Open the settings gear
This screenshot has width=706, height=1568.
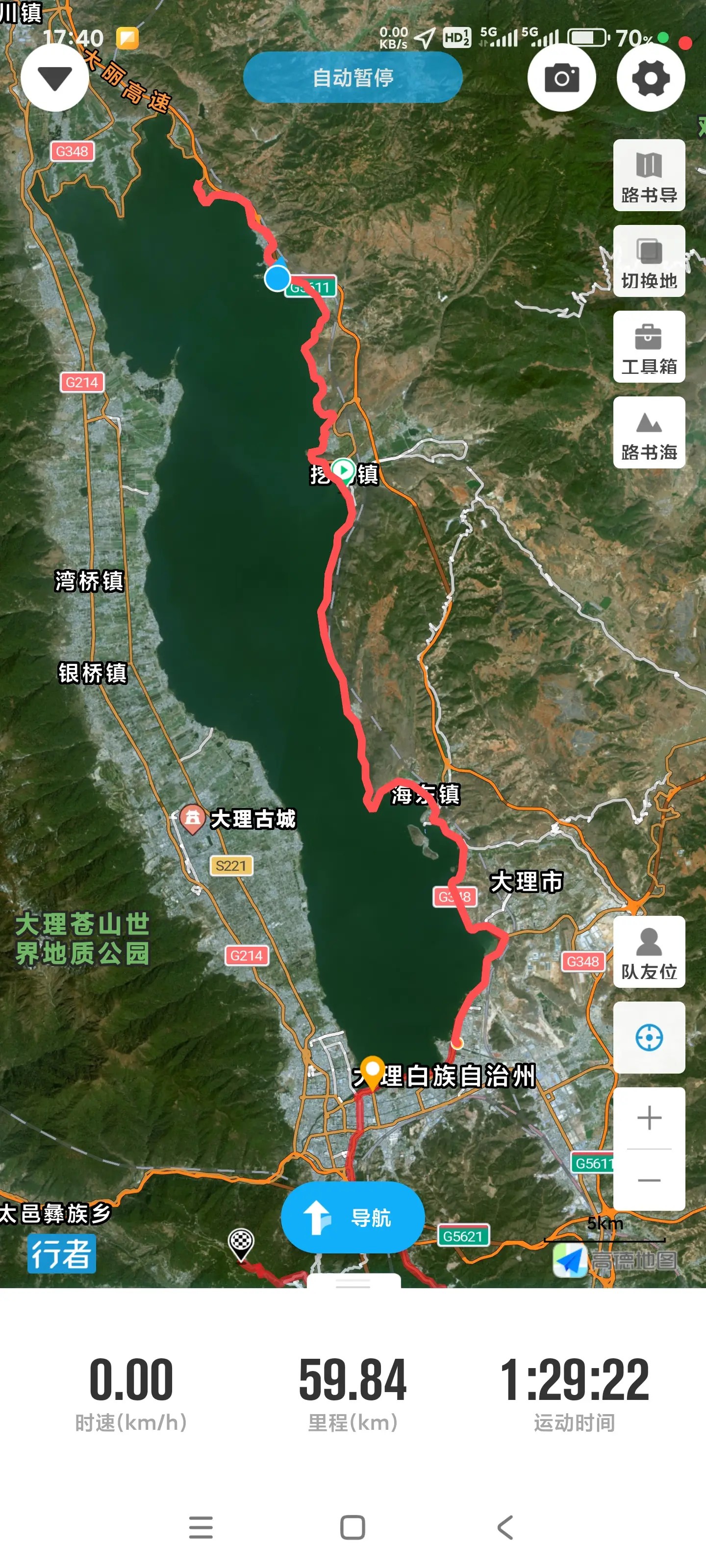(x=651, y=78)
